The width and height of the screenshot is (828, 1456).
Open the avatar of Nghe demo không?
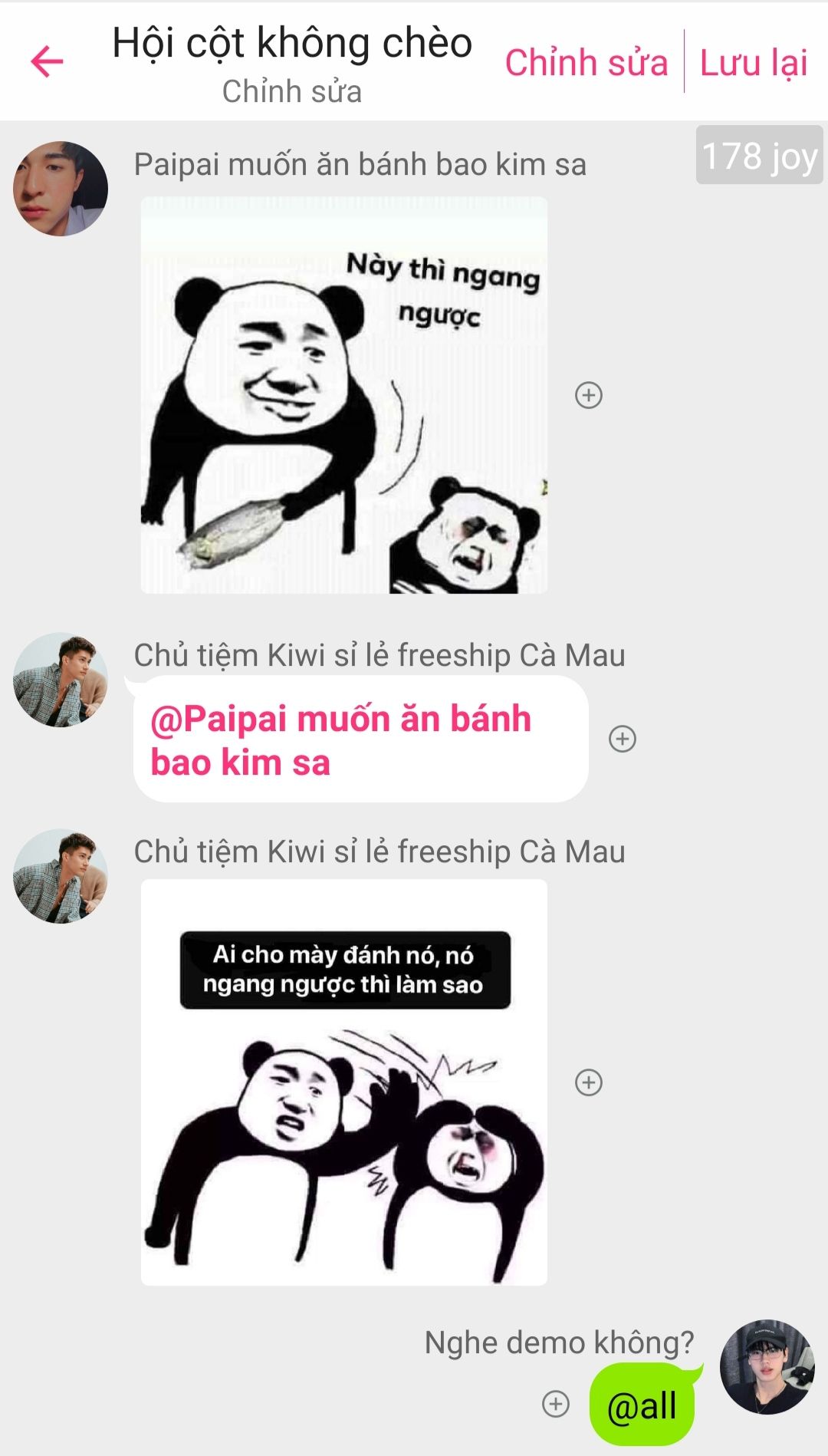click(x=767, y=1367)
